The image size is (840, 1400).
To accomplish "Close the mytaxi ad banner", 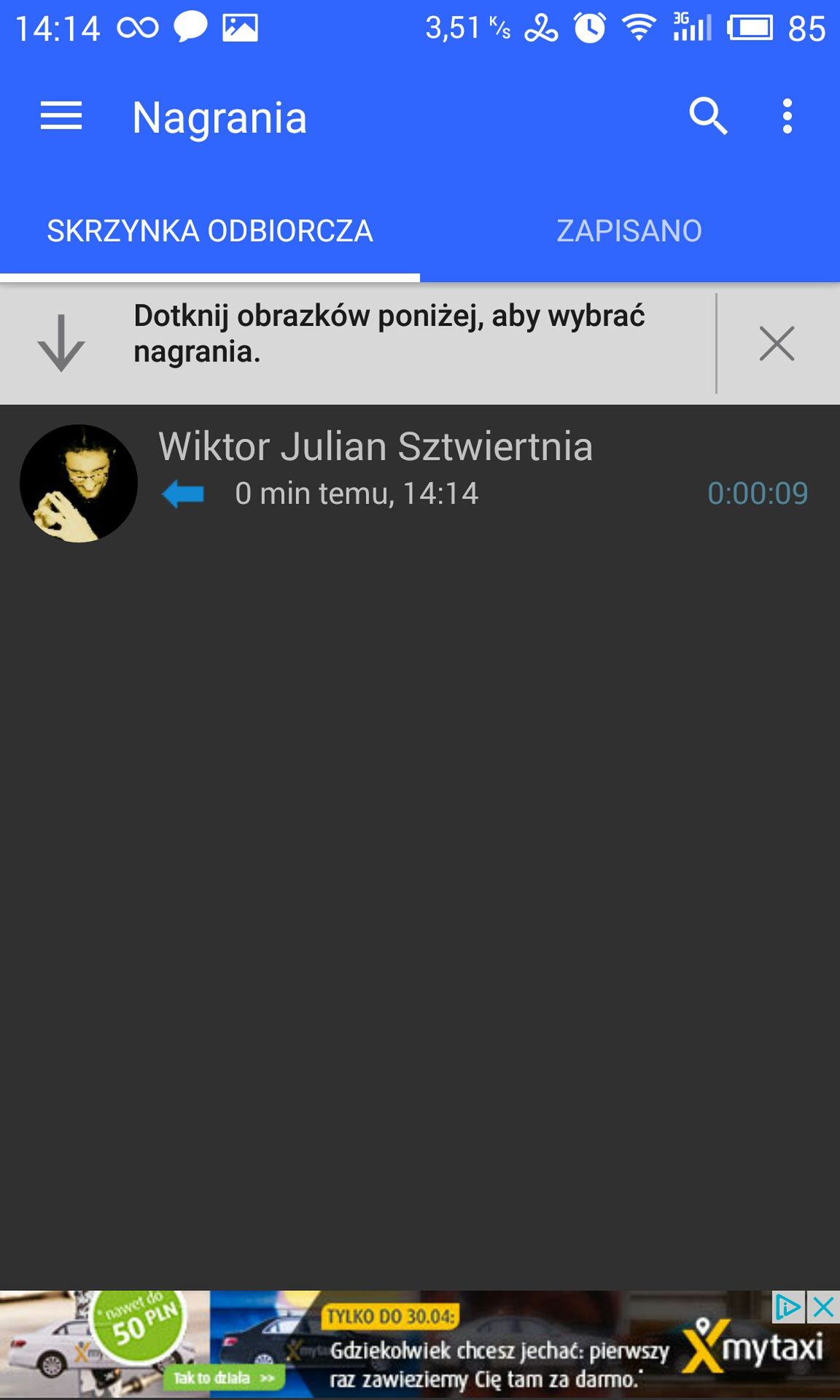I will tap(823, 1307).
